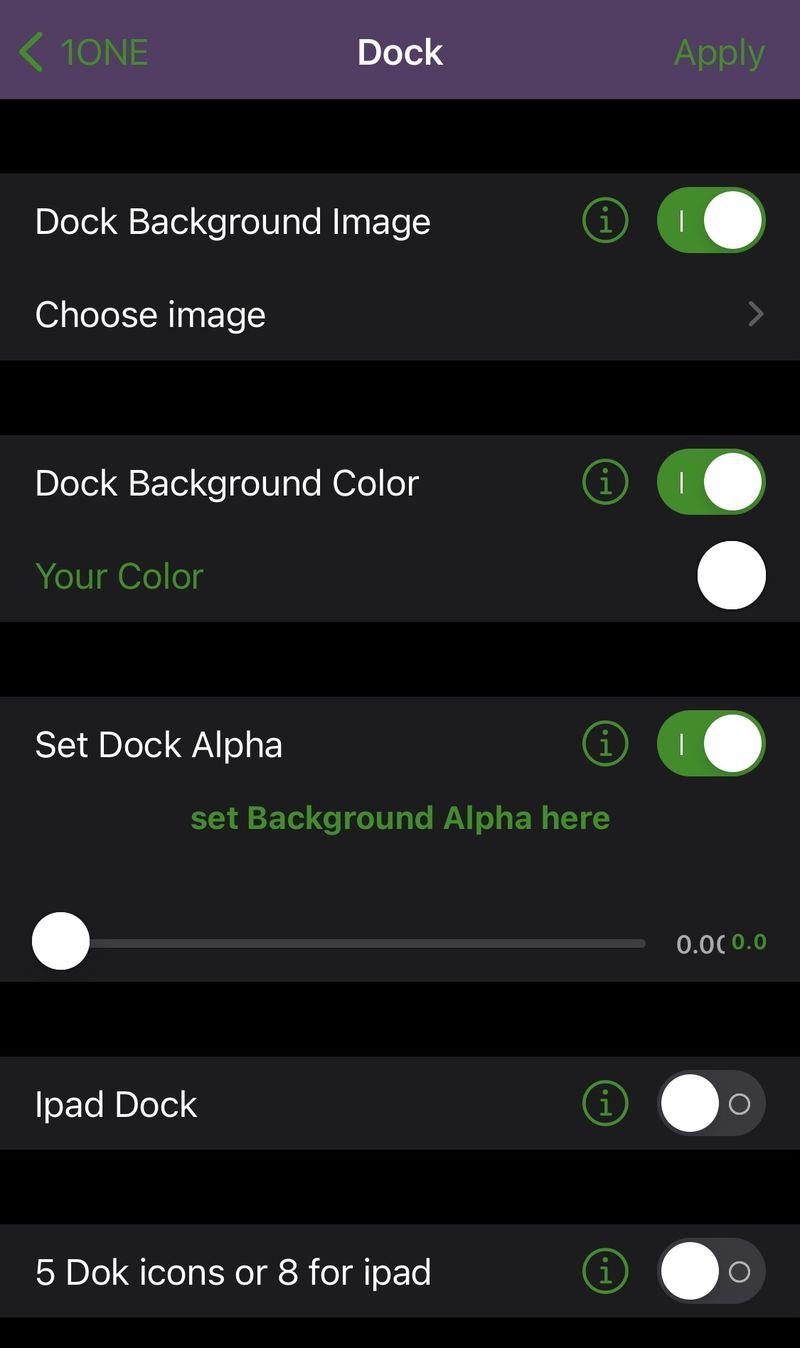The height and width of the screenshot is (1348, 800).
Task: Show info for Ipad Dock
Action: click(x=605, y=1104)
